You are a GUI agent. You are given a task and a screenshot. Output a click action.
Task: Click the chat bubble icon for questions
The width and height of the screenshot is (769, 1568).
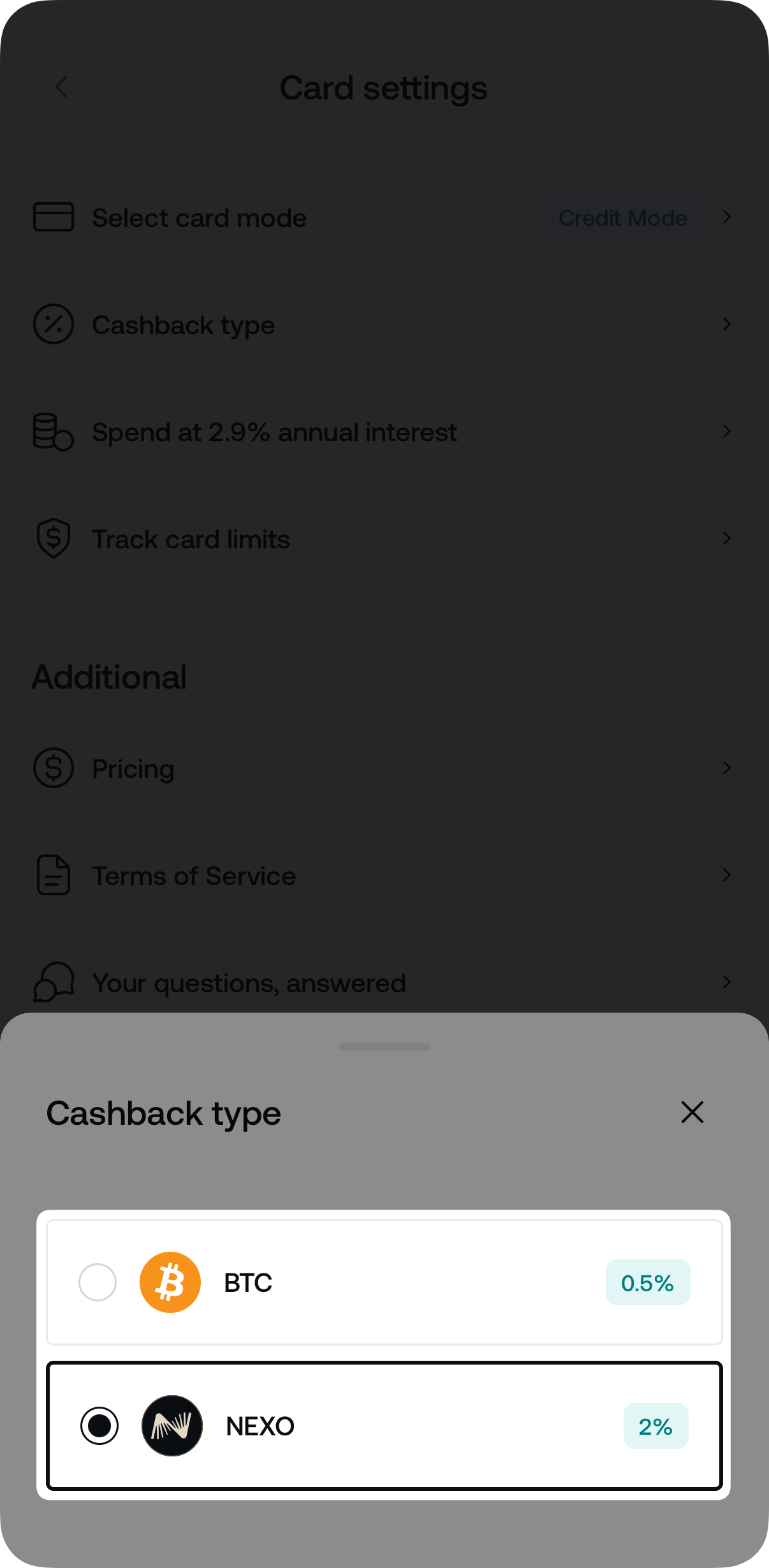pos(52,982)
